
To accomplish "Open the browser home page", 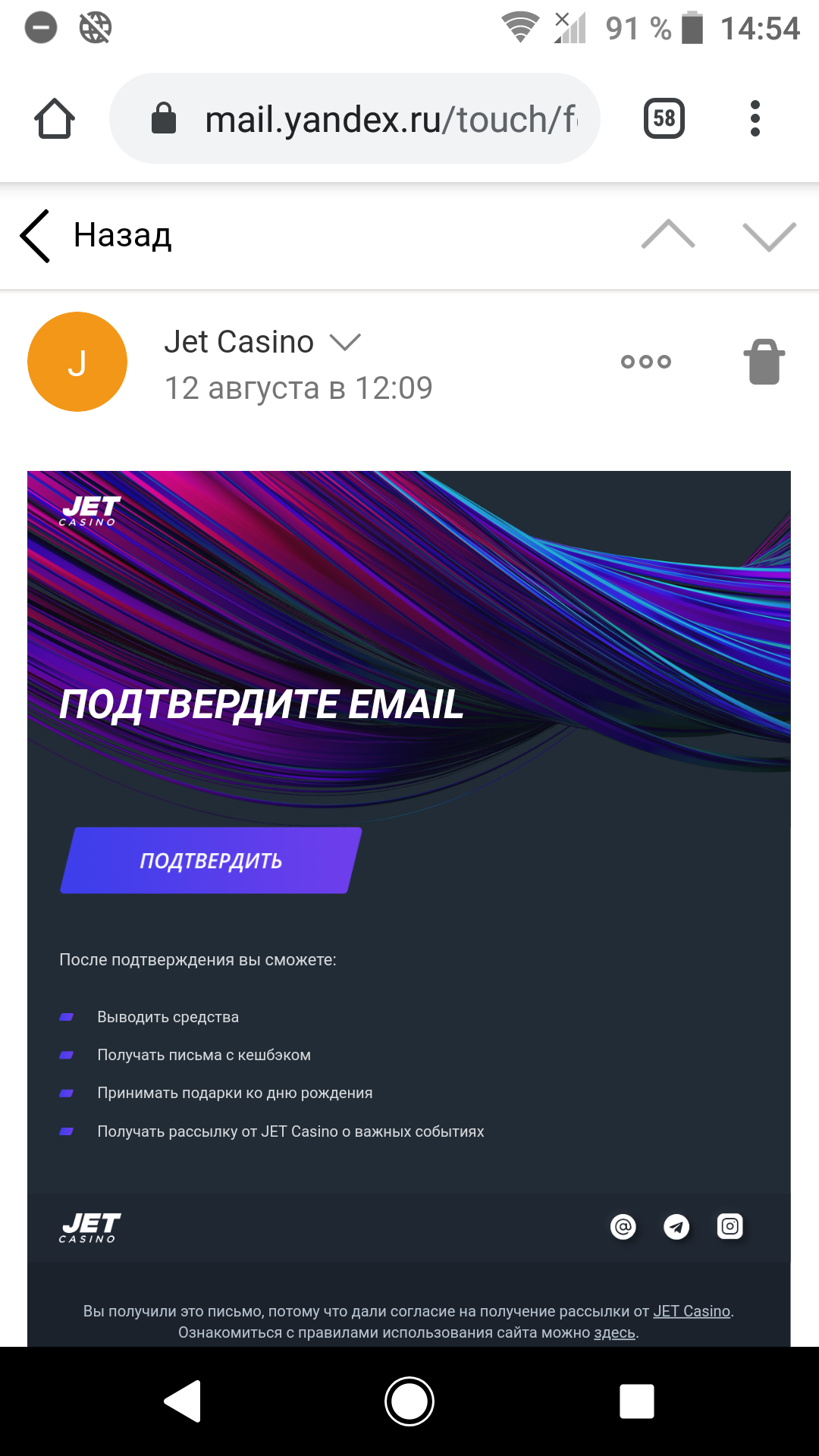I will coord(55,119).
